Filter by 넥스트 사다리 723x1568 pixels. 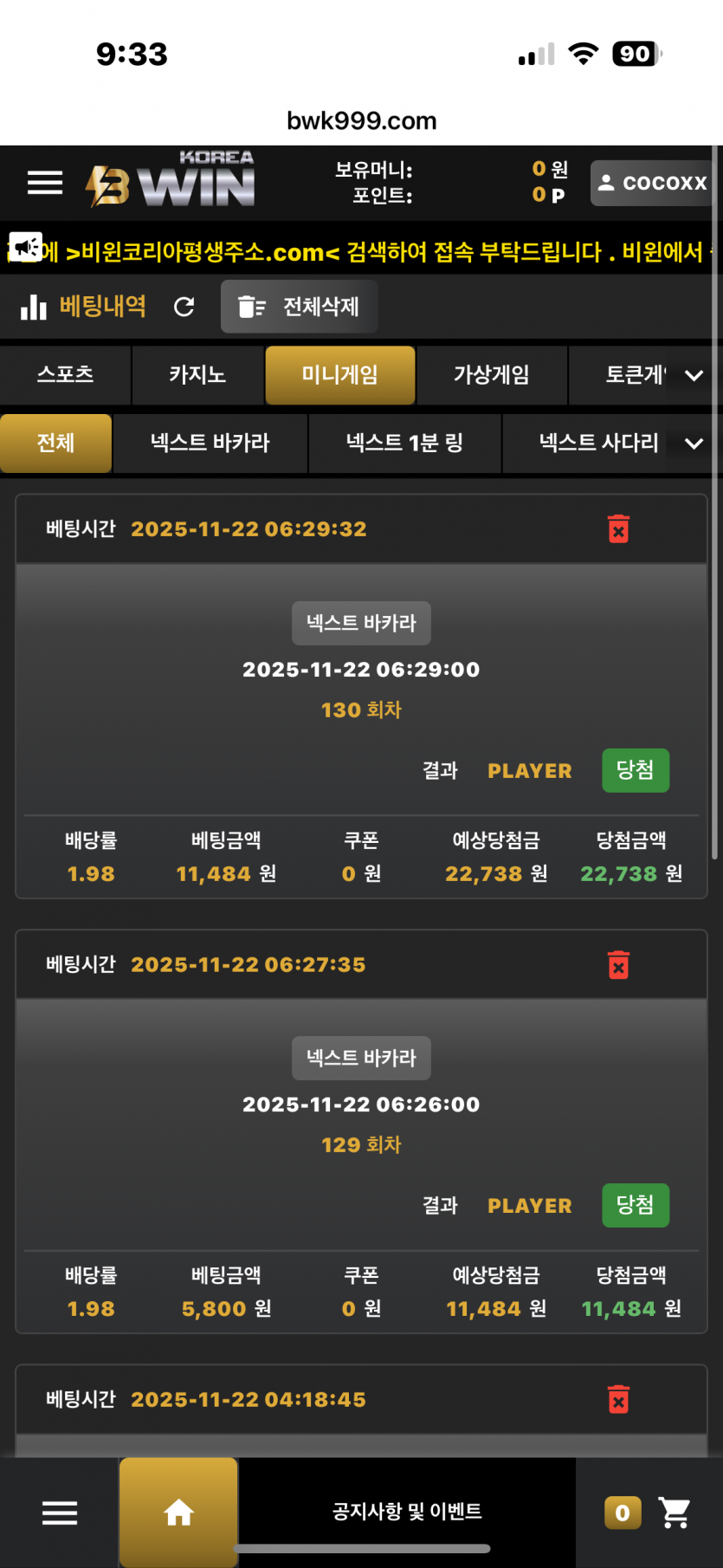[x=598, y=444]
